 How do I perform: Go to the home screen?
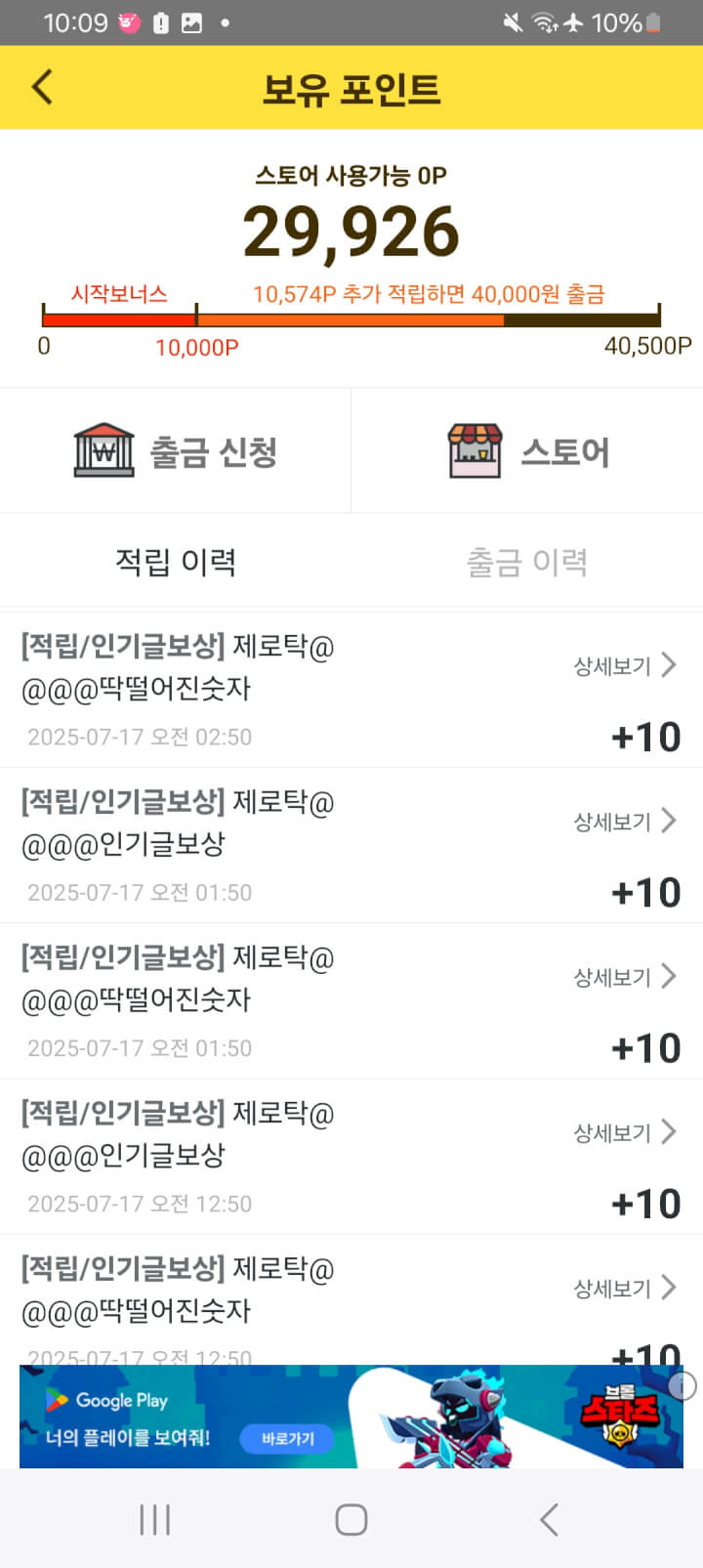tap(351, 1520)
